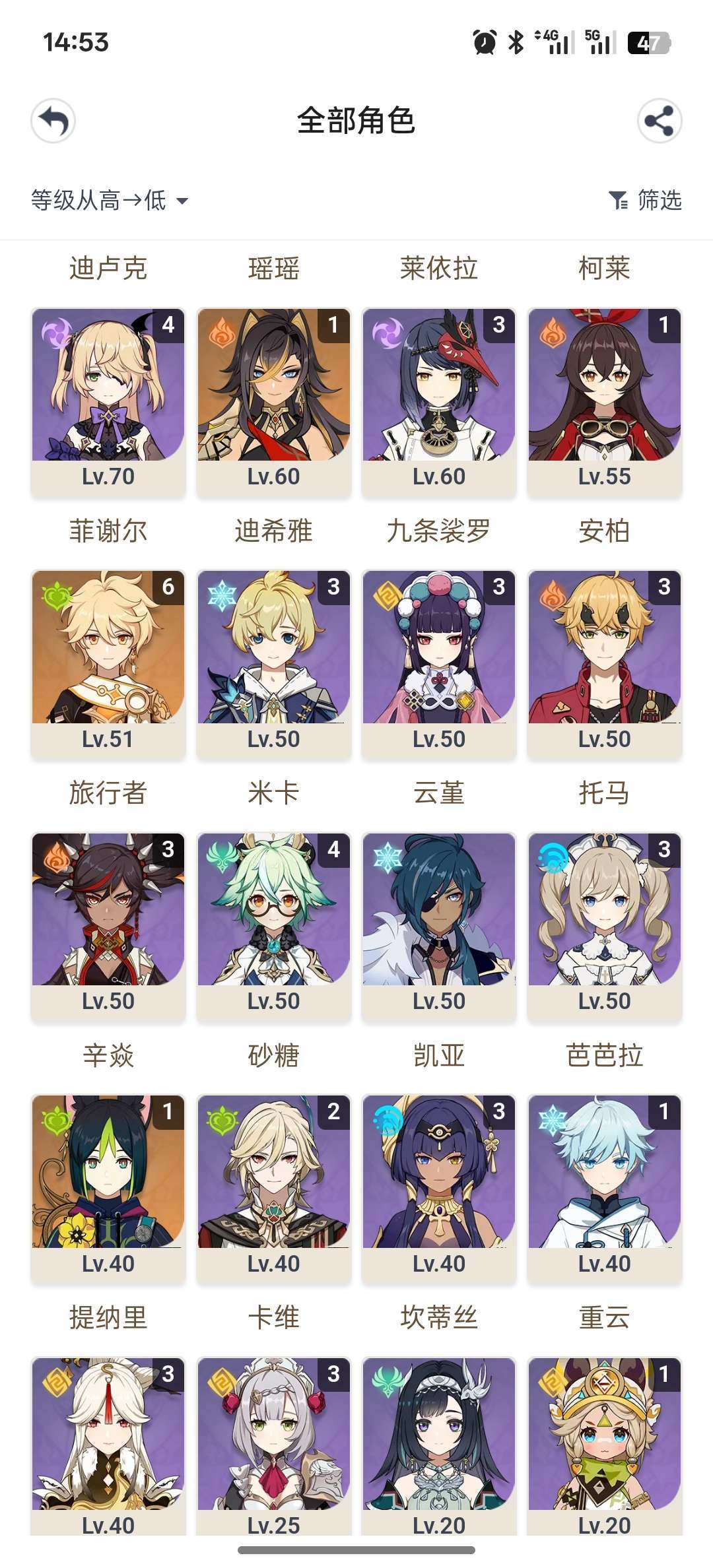
Task: Select 云堇 character card
Action: coord(439,662)
